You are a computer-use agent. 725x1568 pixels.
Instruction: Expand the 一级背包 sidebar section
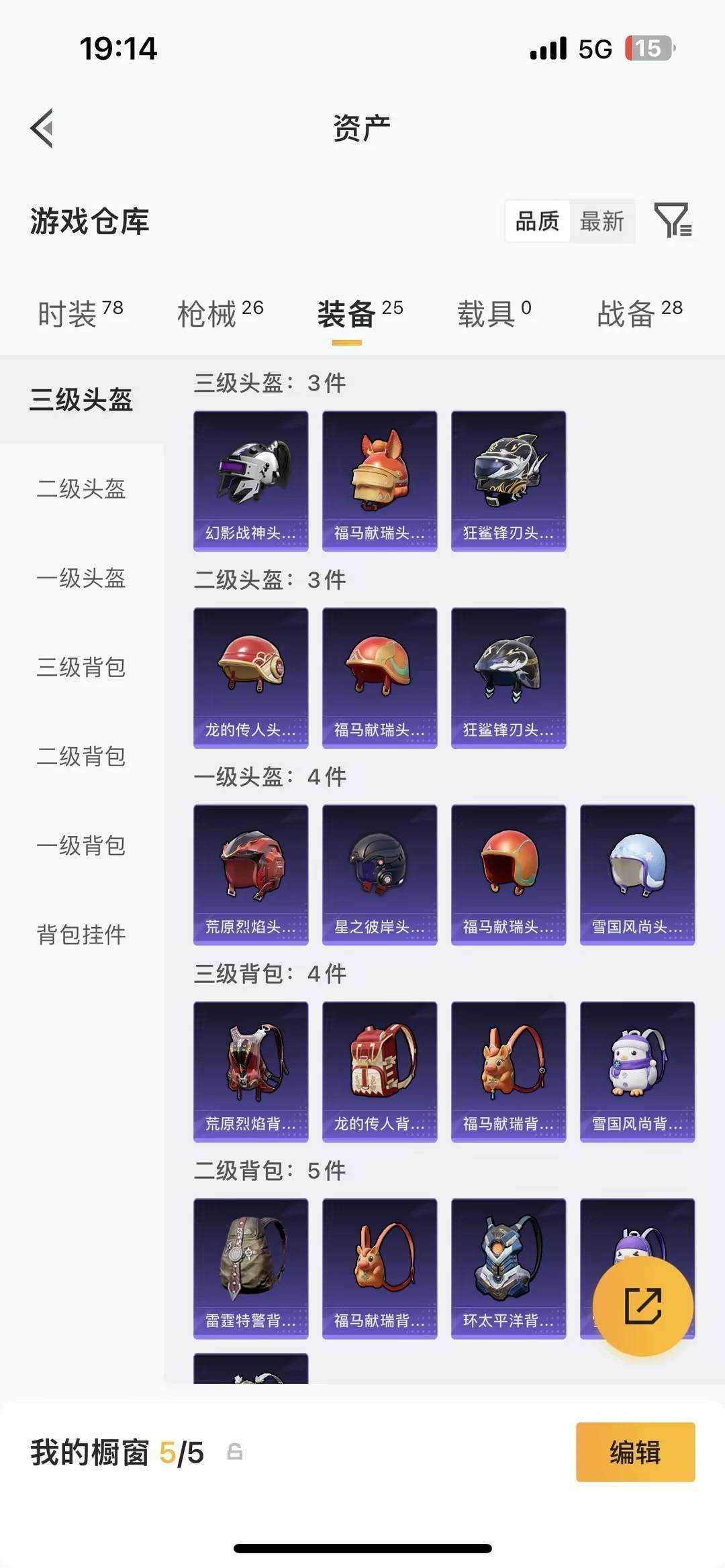tap(81, 844)
